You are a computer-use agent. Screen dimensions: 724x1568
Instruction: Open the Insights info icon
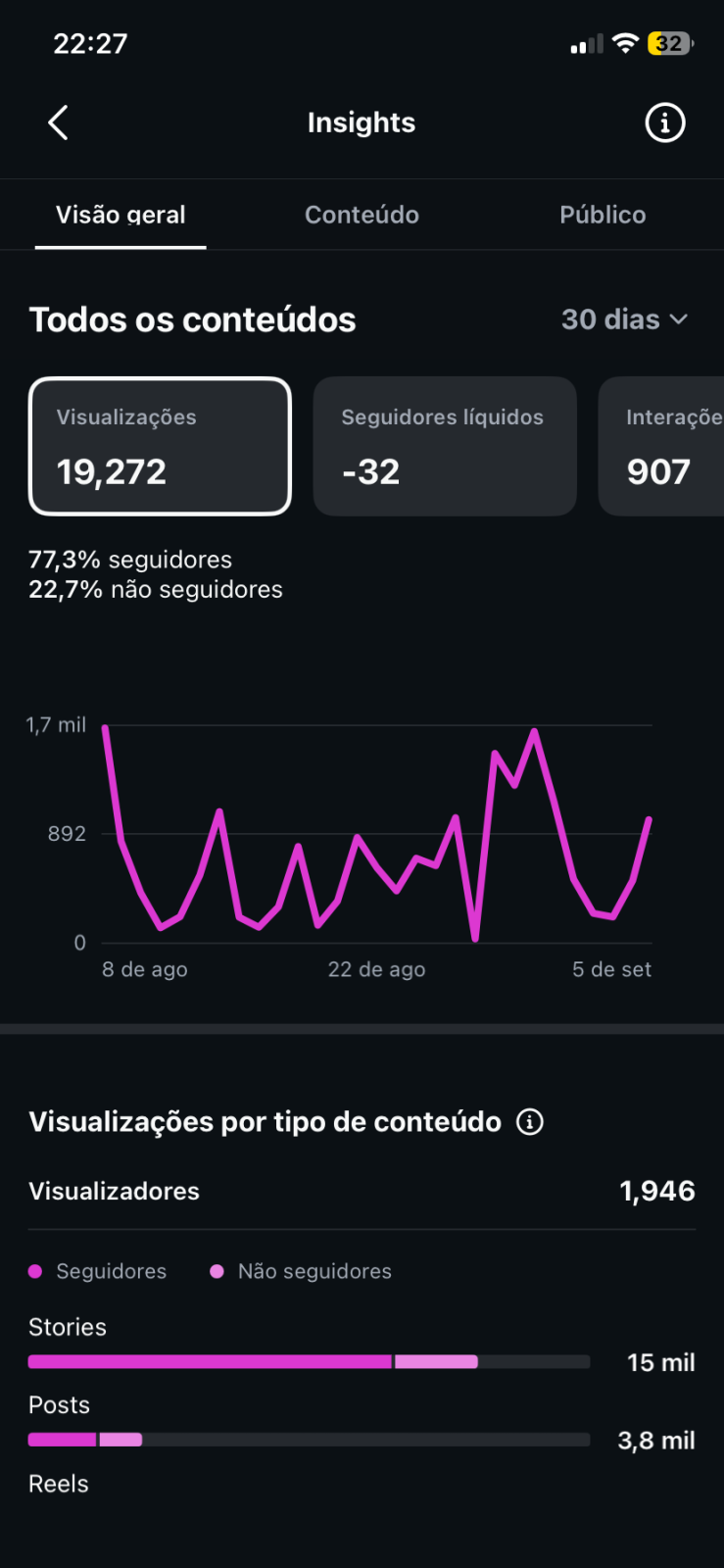click(665, 122)
